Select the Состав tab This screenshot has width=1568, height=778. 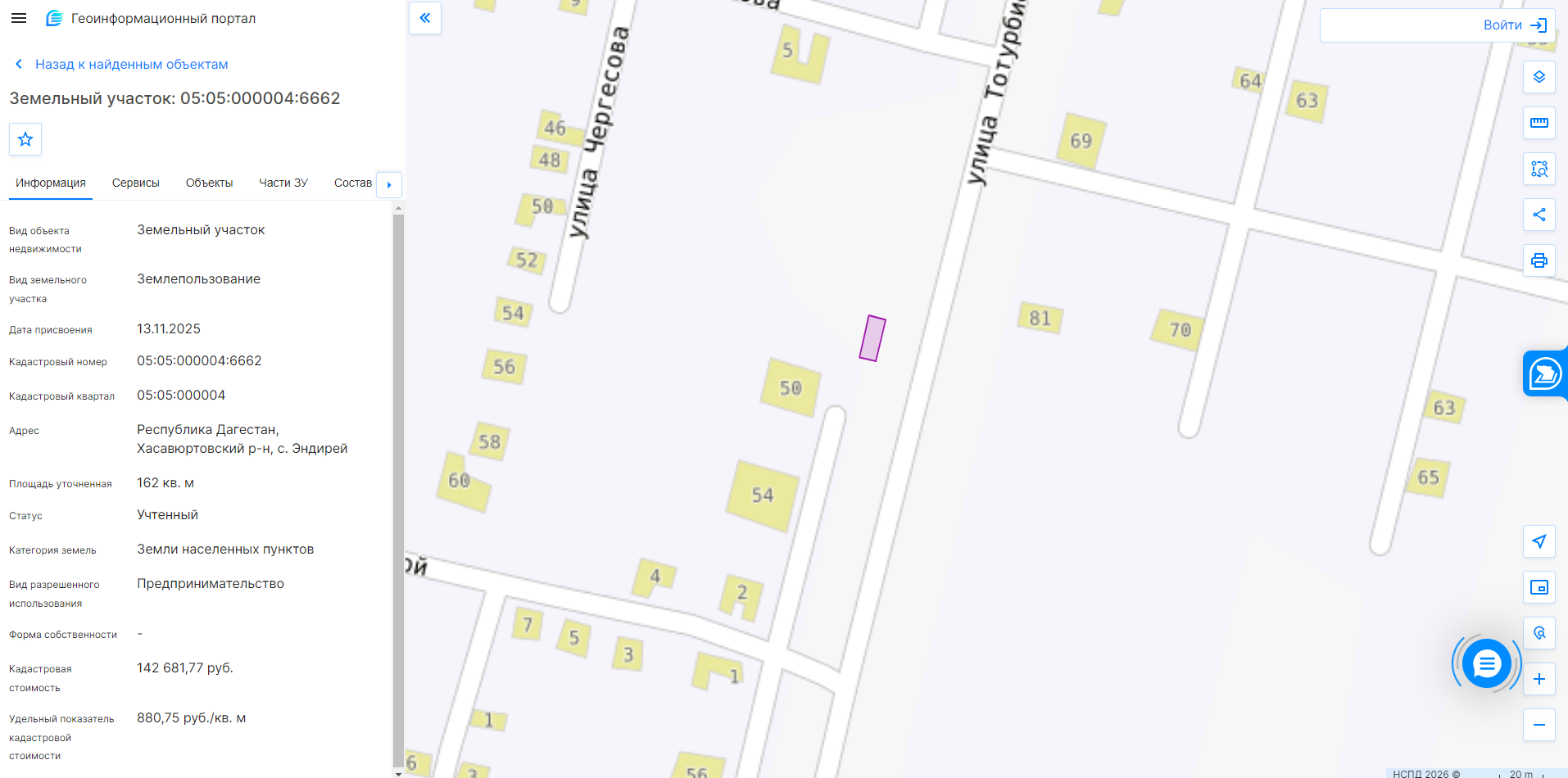pyautogui.click(x=353, y=183)
